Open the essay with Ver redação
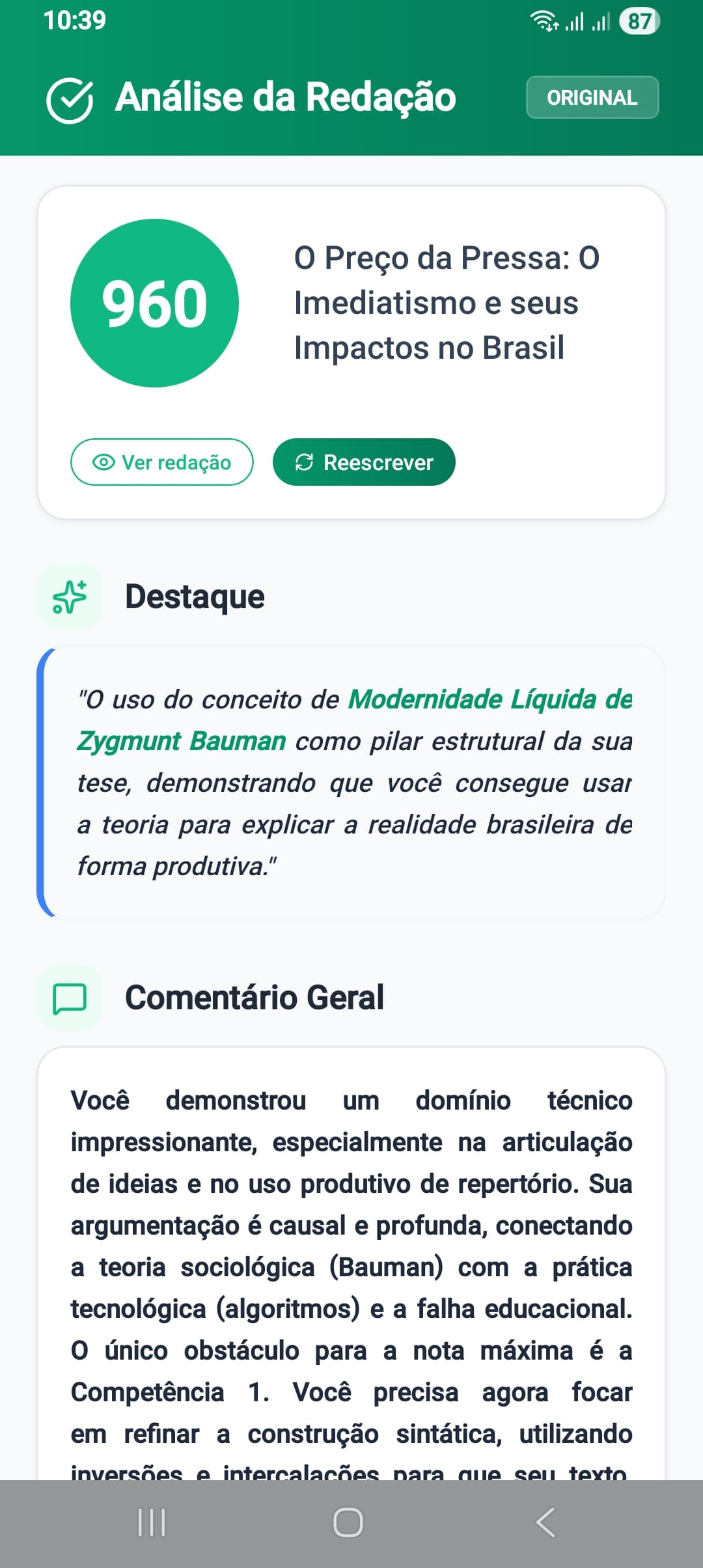Screen dimensions: 703x1568 (163, 463)
